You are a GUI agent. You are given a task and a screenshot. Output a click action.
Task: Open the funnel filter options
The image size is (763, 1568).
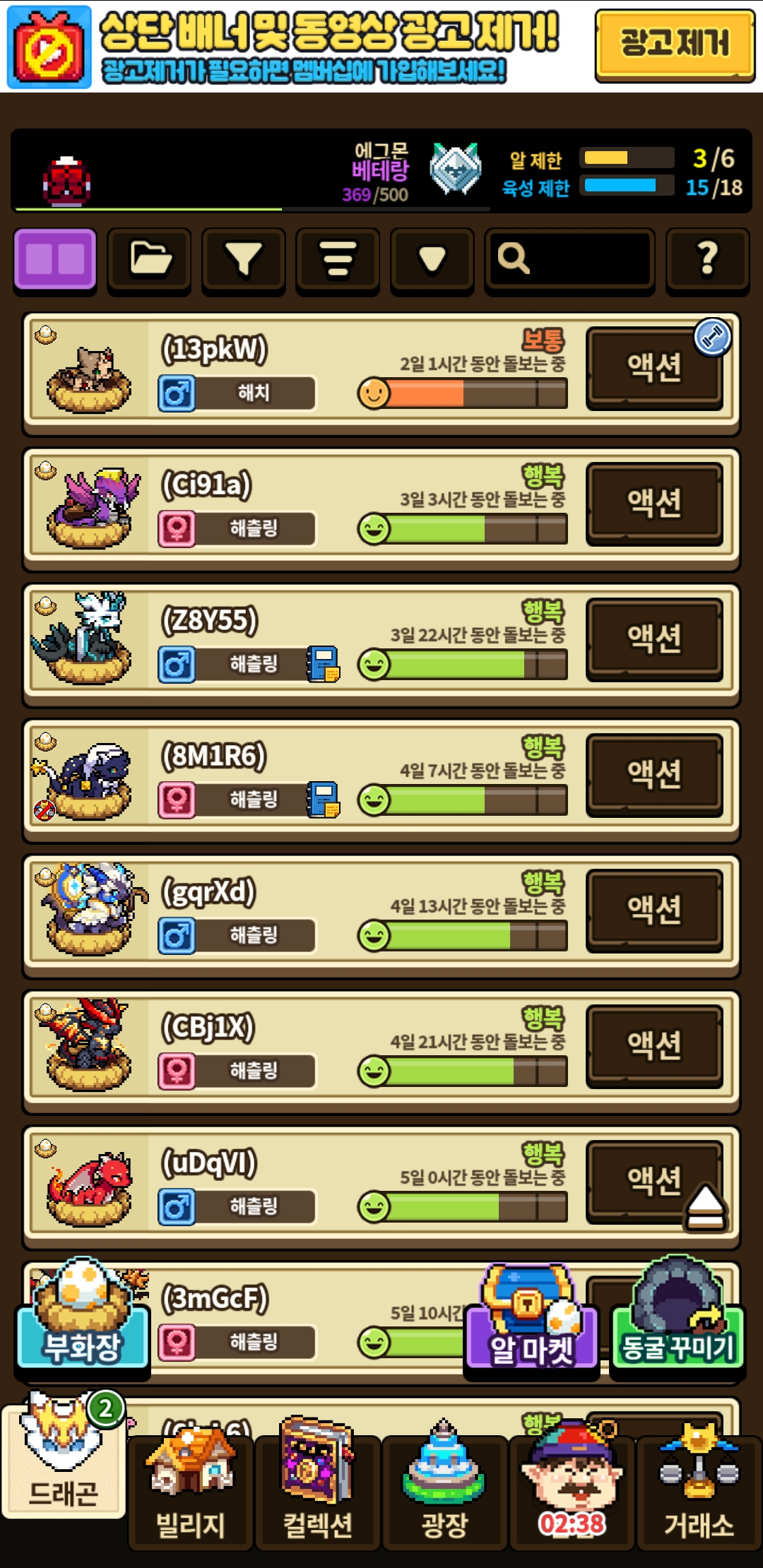click(244, 259)
